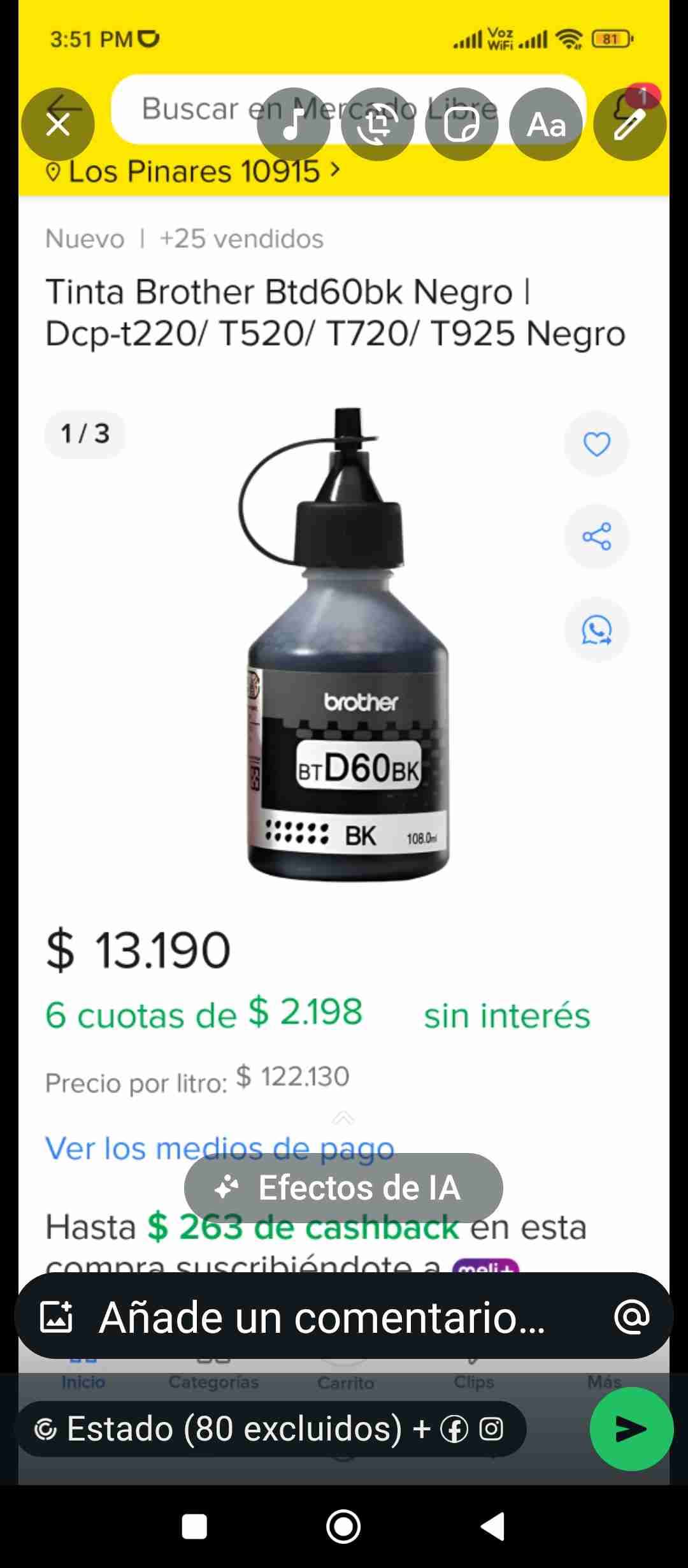Viewport: 688px width, 1568px height.
Task: Toggle Facebook sharing in the status bar
Action: coord(453,1430)
